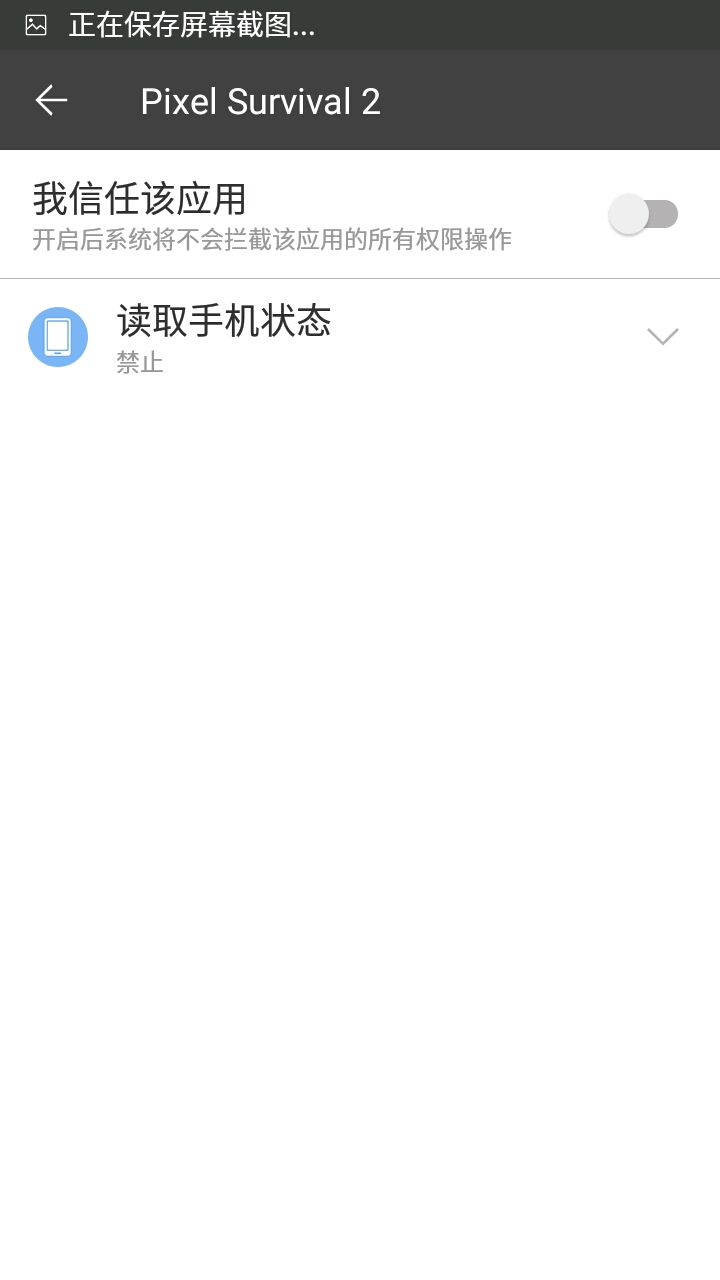Enable the 我信任该应用 switch
Screen dimensions: 720x1280
coord(644,214)
